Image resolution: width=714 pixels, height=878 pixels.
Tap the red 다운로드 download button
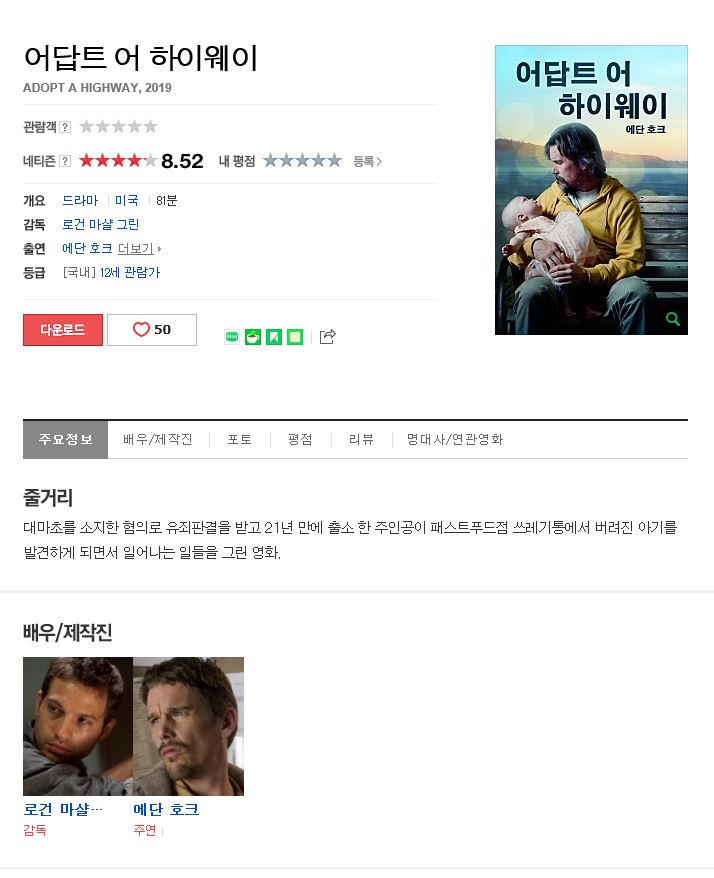62,330
